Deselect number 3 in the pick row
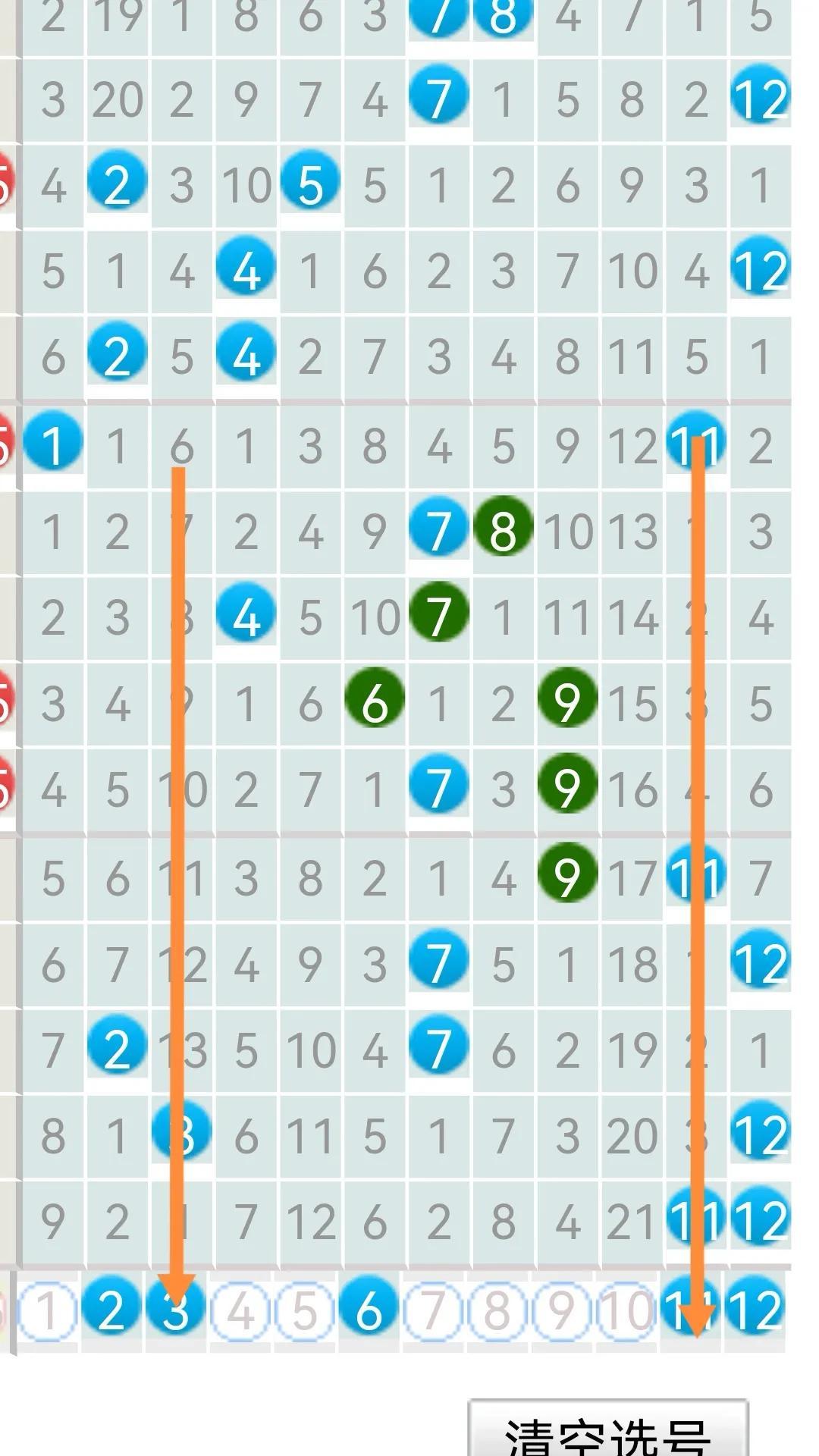The image size is (819, 1456). pos(176,1310)
